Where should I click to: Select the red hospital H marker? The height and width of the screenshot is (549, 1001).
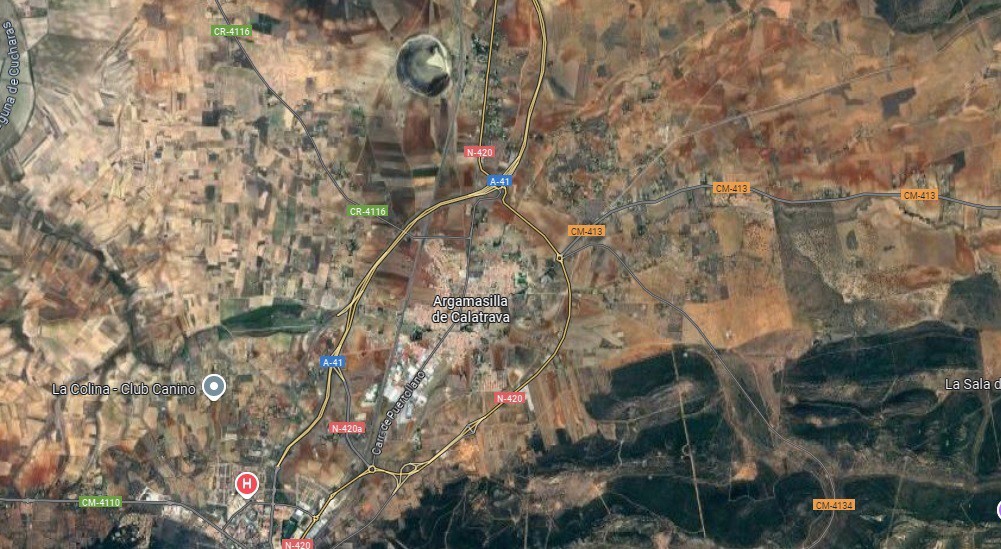coord(246,484)
